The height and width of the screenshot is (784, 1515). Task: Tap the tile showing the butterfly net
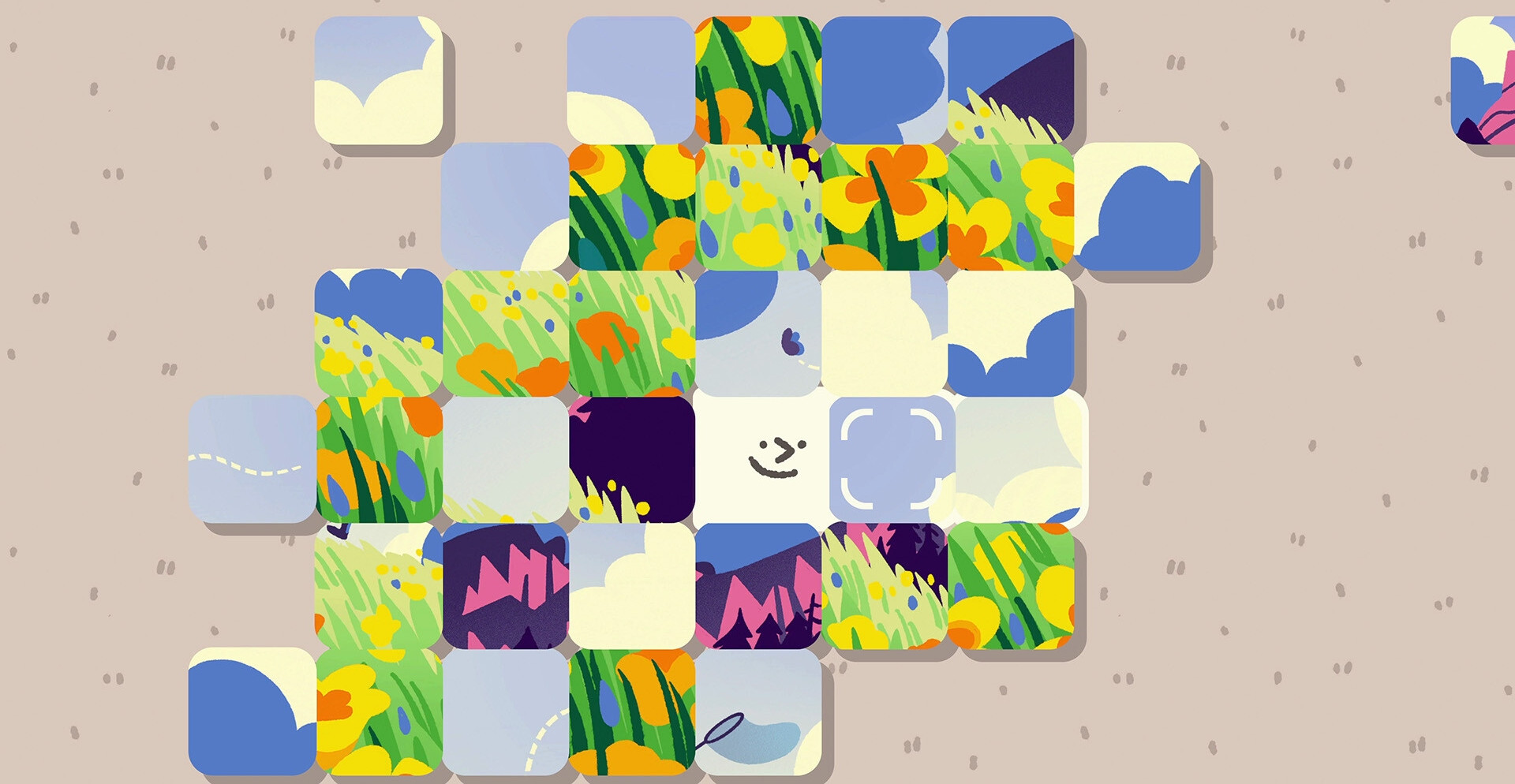pyautogui.click(x=757, y=711)
